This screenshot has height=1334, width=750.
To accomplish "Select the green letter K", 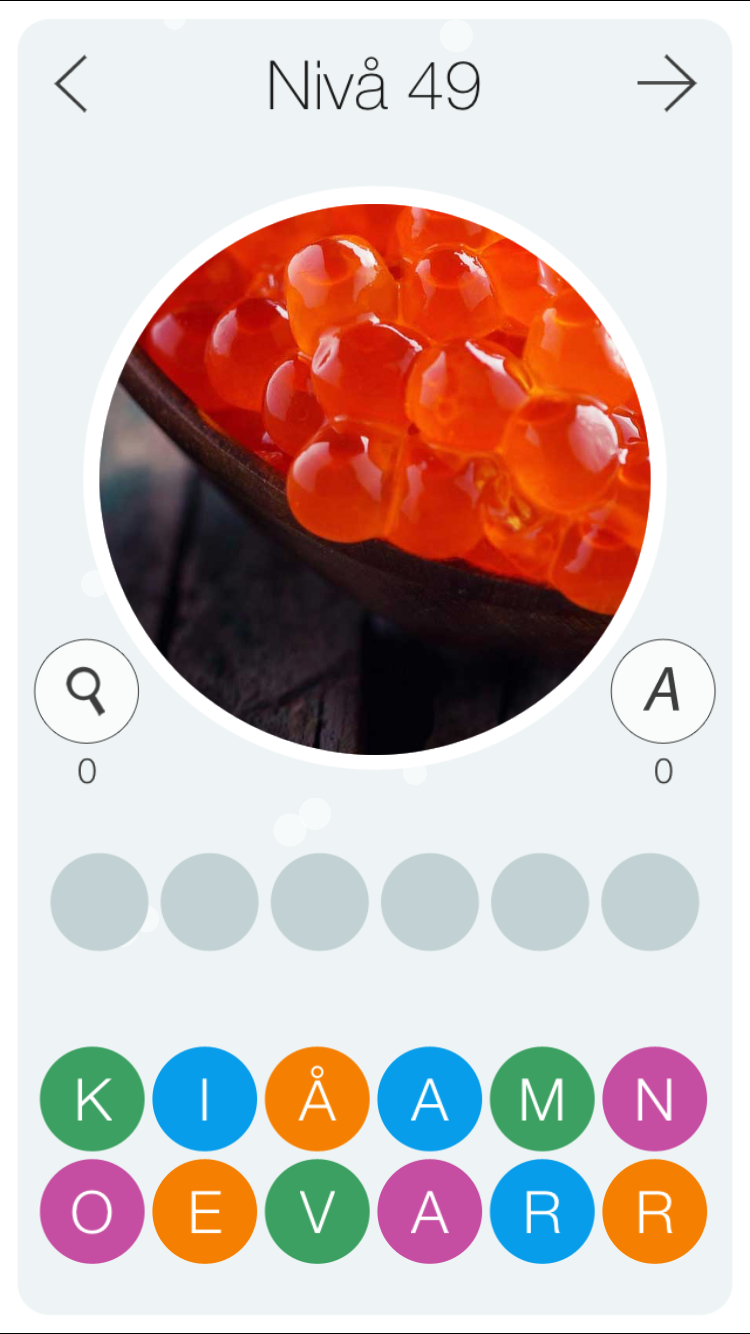I will click(x=92, y=1099).
